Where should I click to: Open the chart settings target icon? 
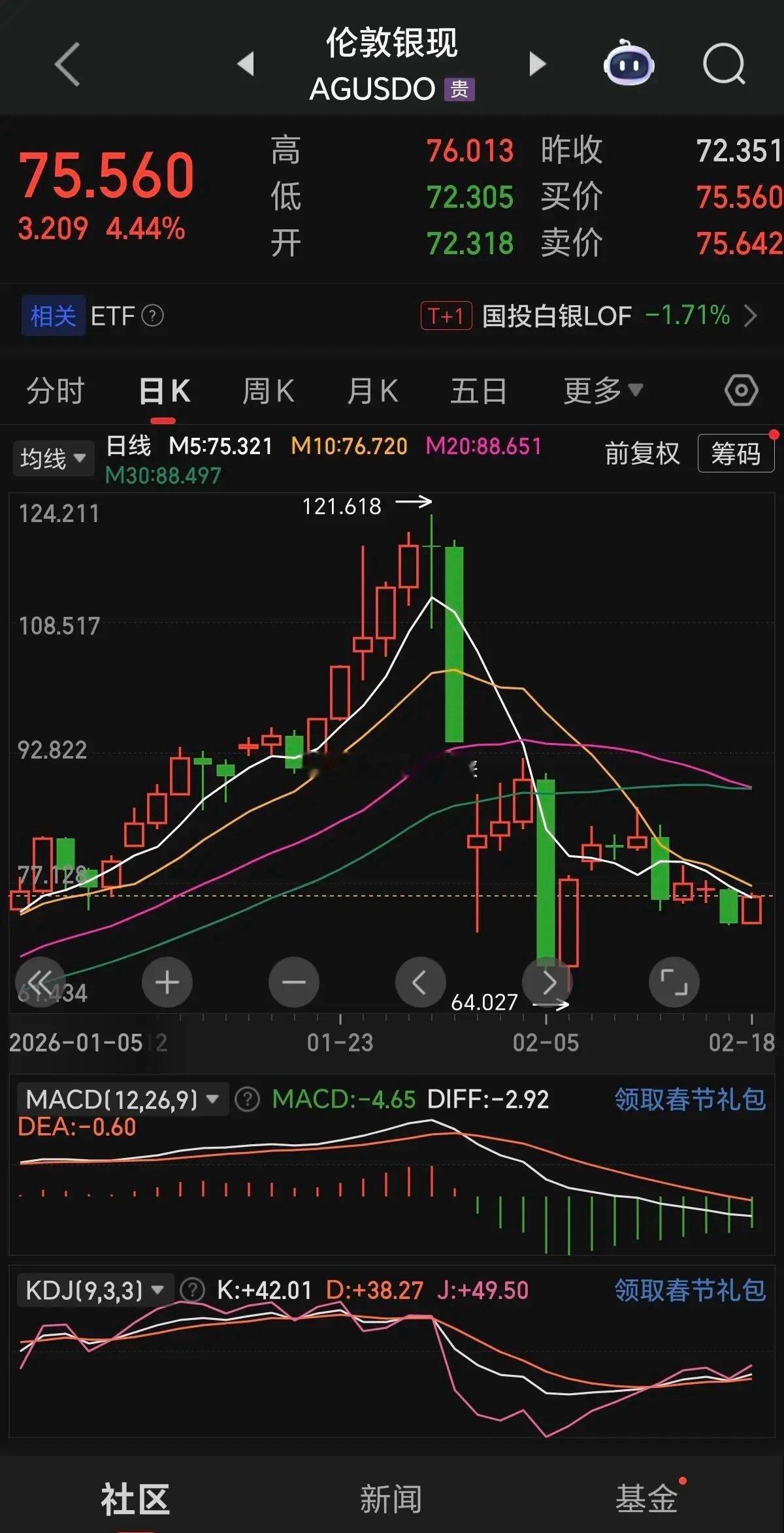740,389
